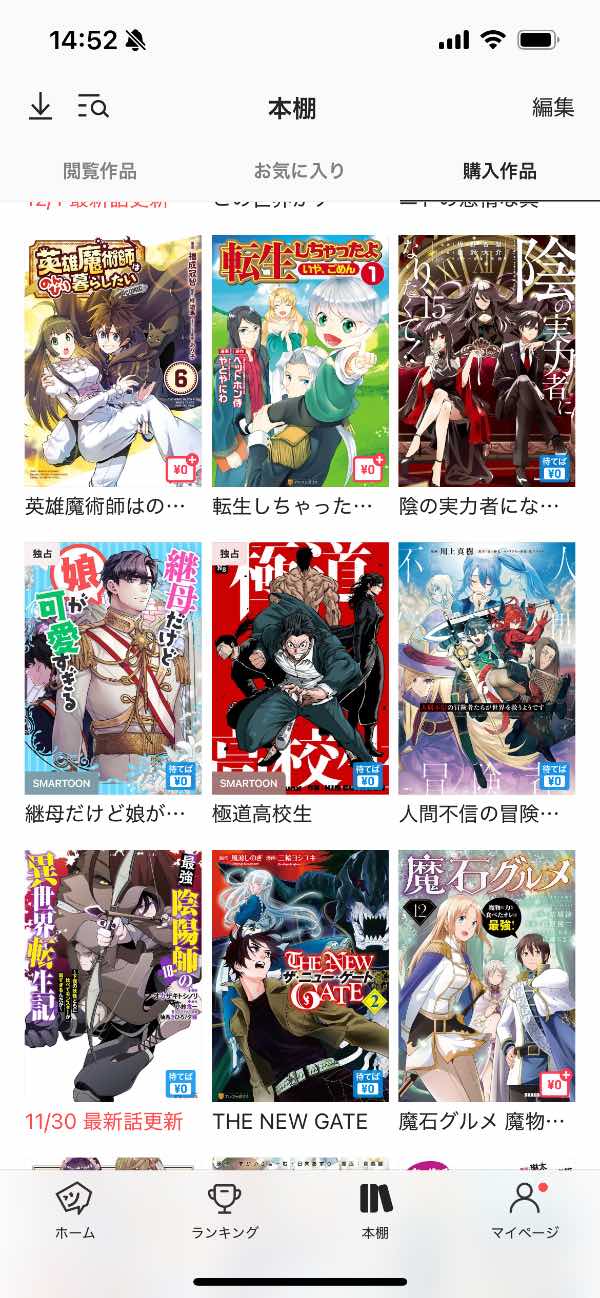Switch to the 閲覧作品 tab
600x1298 pixels.
(x=100, y=171)
